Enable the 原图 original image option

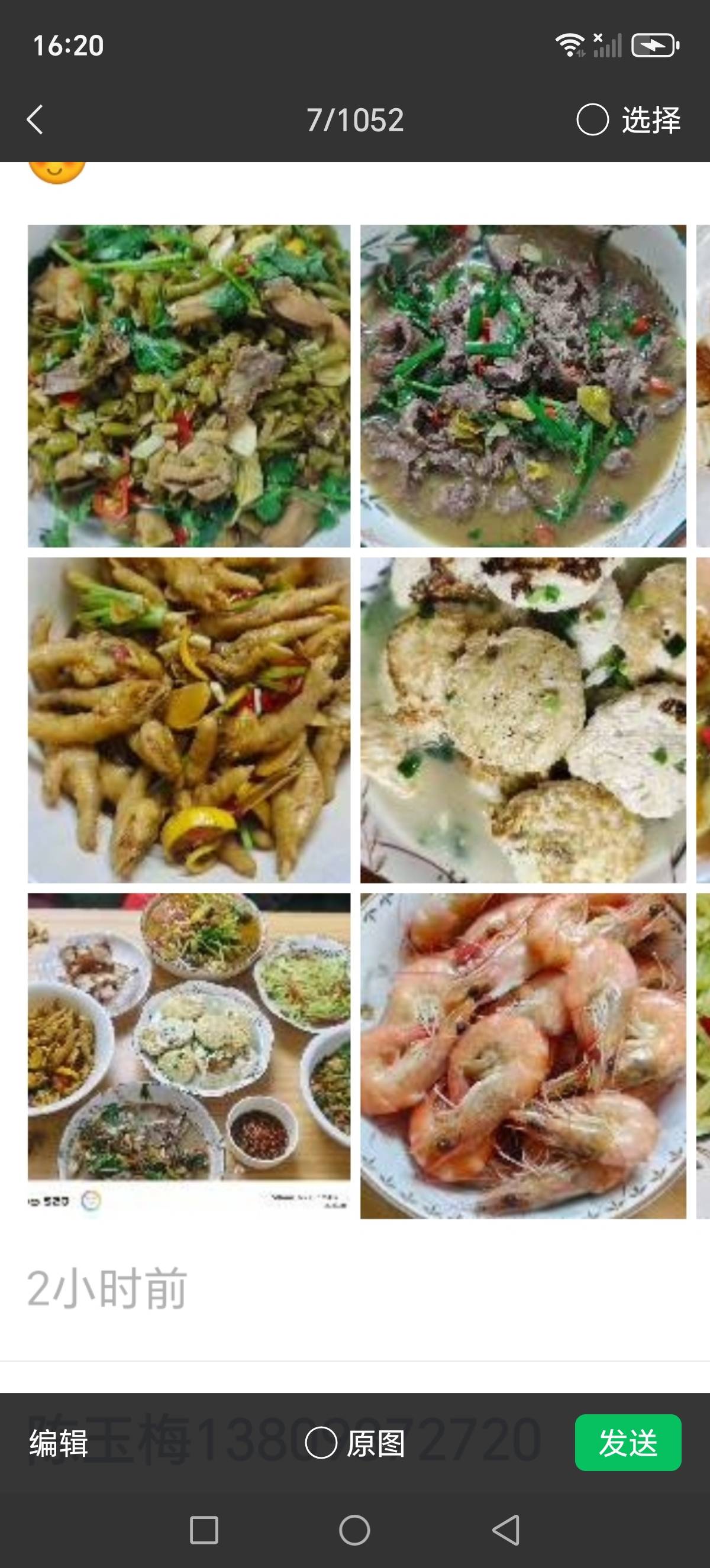pyautogui.click(x=321, y=1443)
